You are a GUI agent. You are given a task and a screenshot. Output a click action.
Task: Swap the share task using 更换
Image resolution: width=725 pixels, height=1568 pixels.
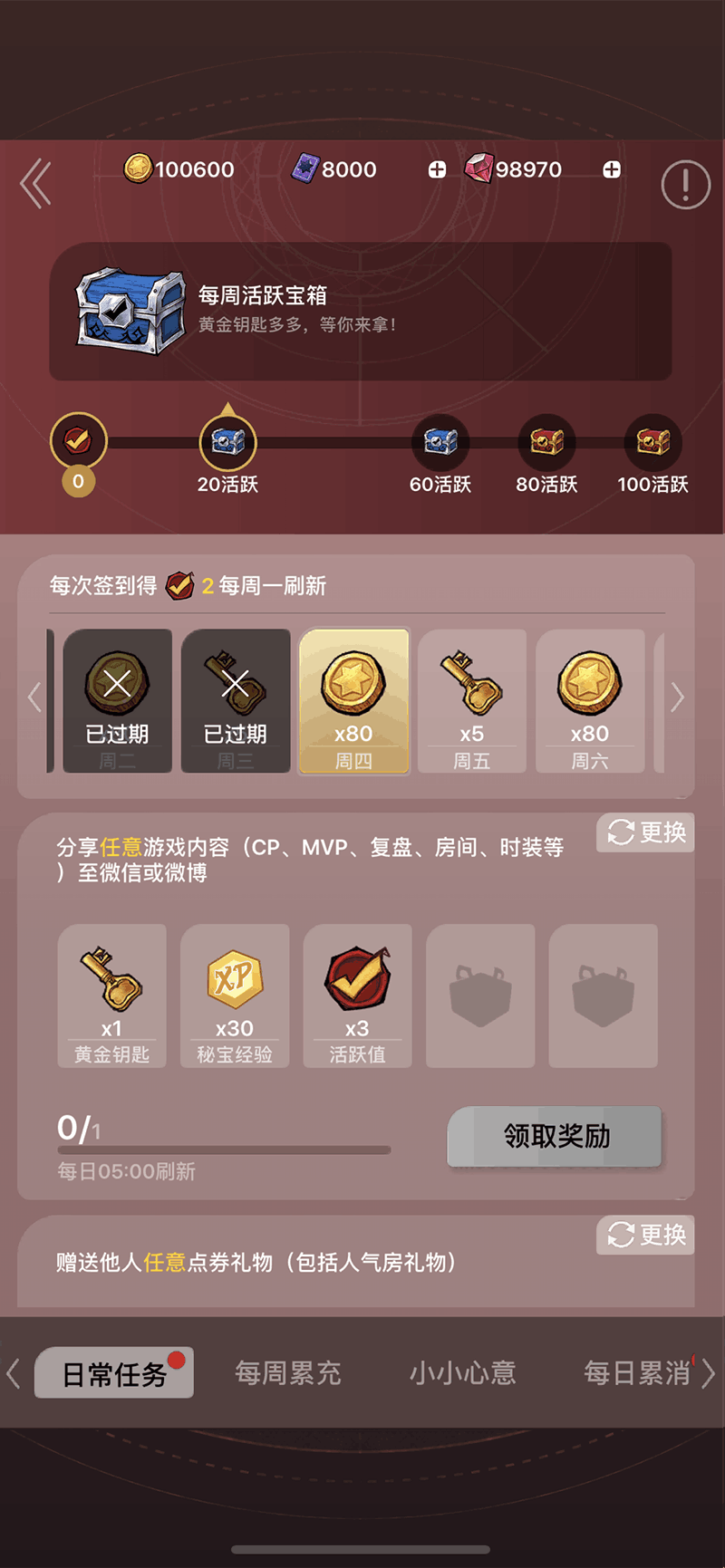pyautogui.click(x=645, y=832)
